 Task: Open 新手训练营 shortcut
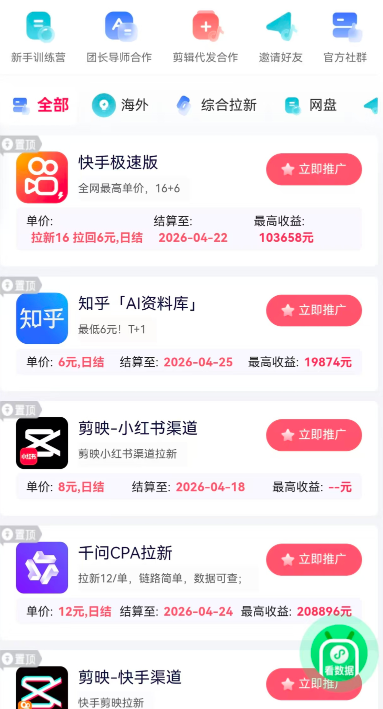pos(38,38)
